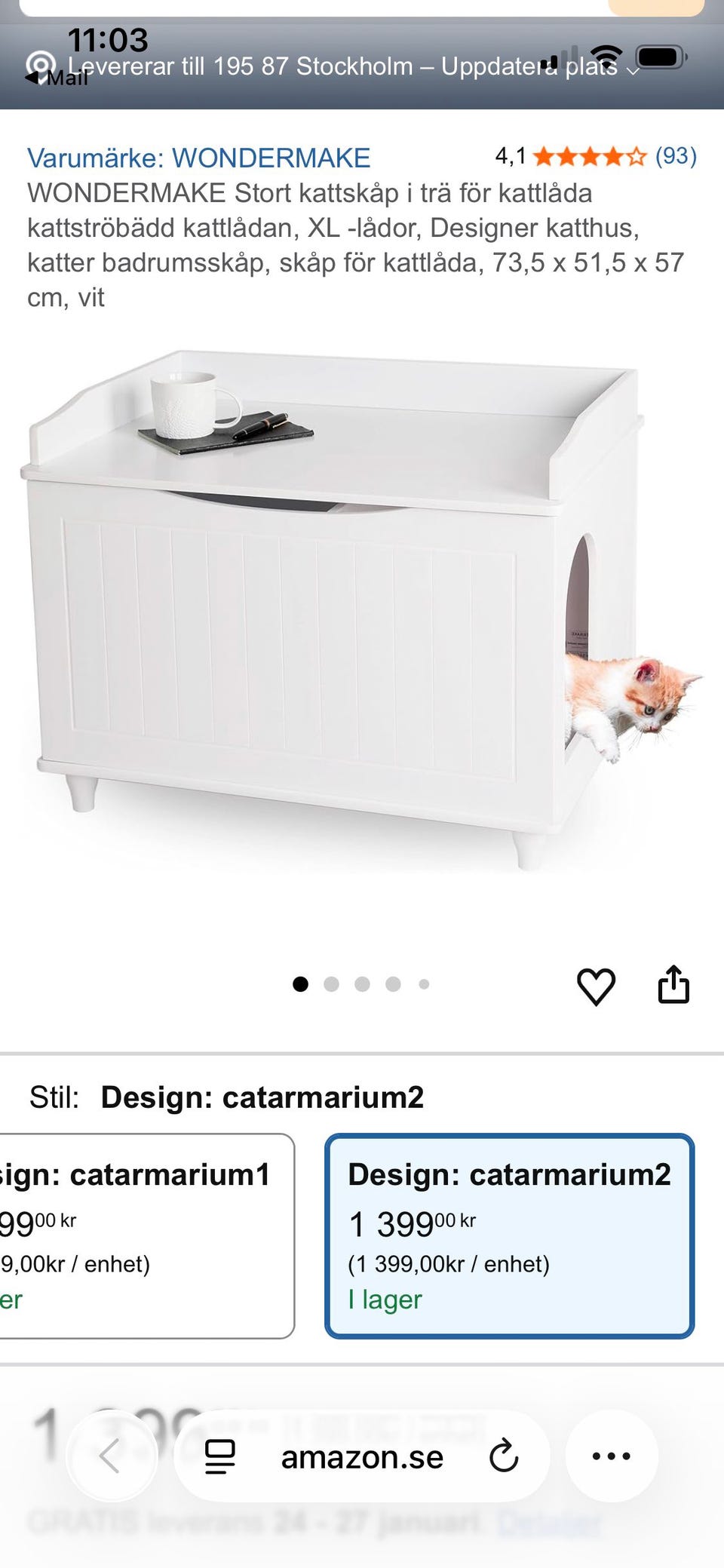Toggle the wishlist heart
Screen dimensions: 724x1568
point(596,984)
